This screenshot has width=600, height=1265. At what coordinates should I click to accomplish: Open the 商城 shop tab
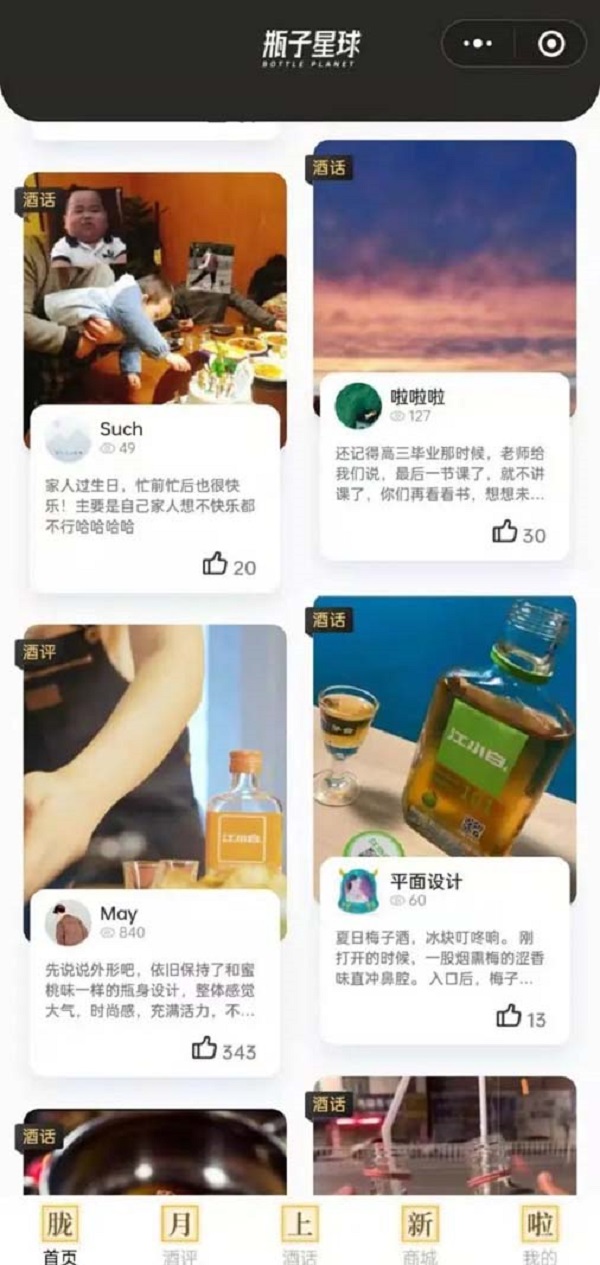(x=420, y=1234)
